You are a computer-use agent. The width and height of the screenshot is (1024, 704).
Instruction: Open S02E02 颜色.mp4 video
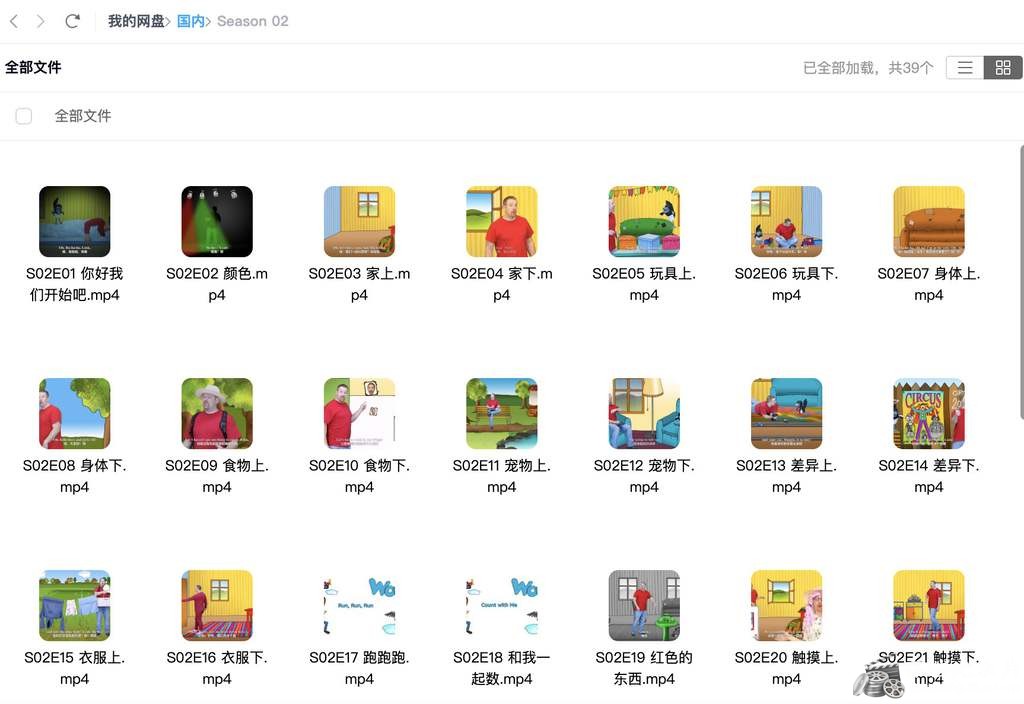click(x=217, y=222)
